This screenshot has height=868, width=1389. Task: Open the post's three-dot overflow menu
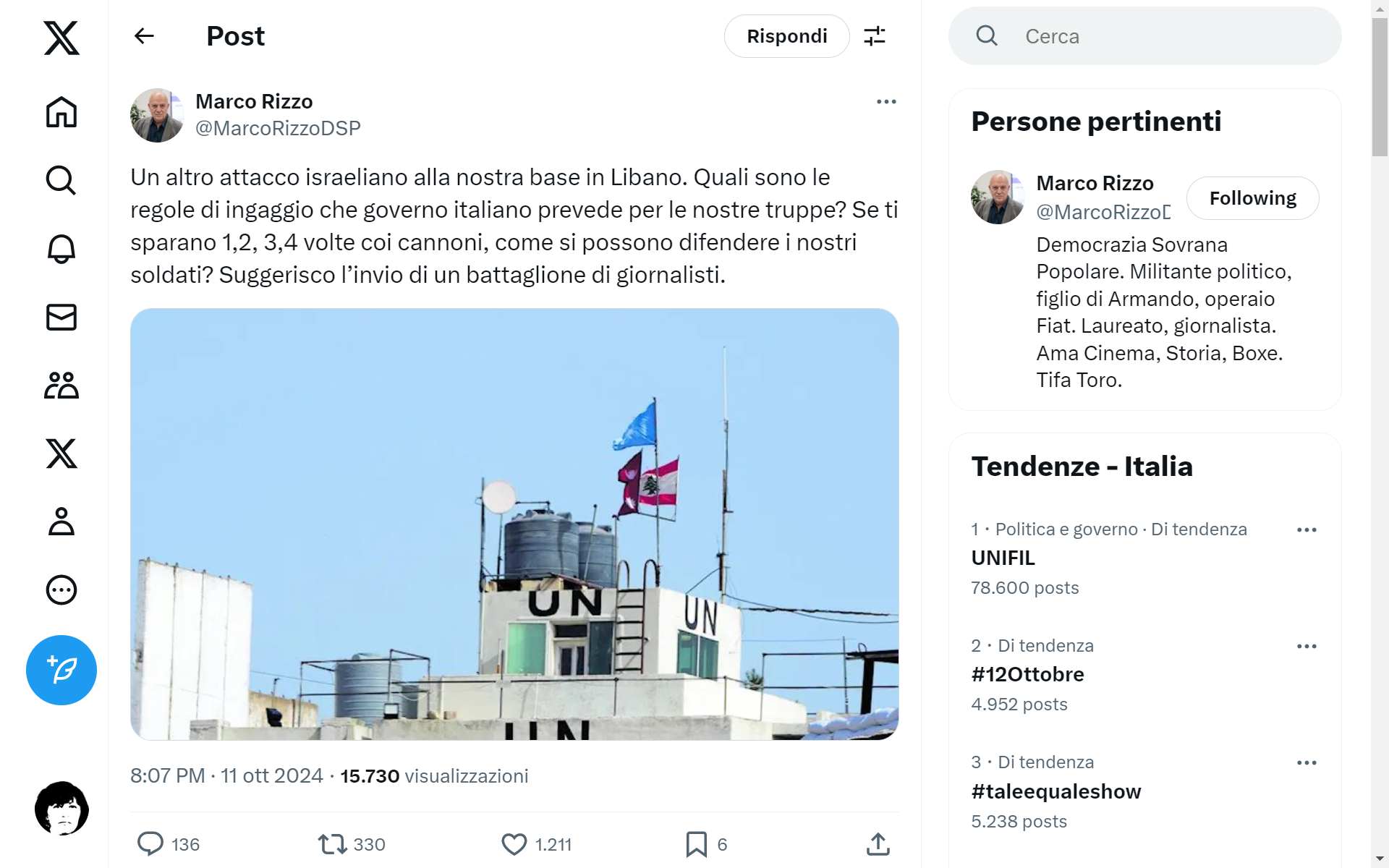(886, 102)
